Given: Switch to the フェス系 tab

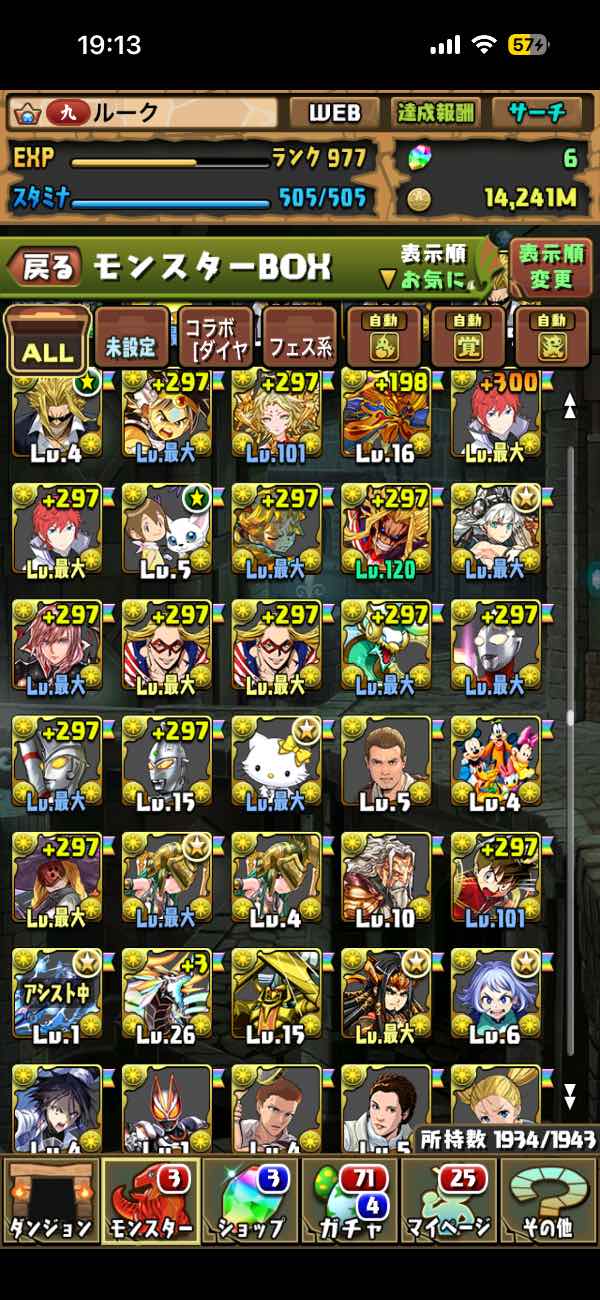Looking at the screenshot, I should click(x=300, y=340).
